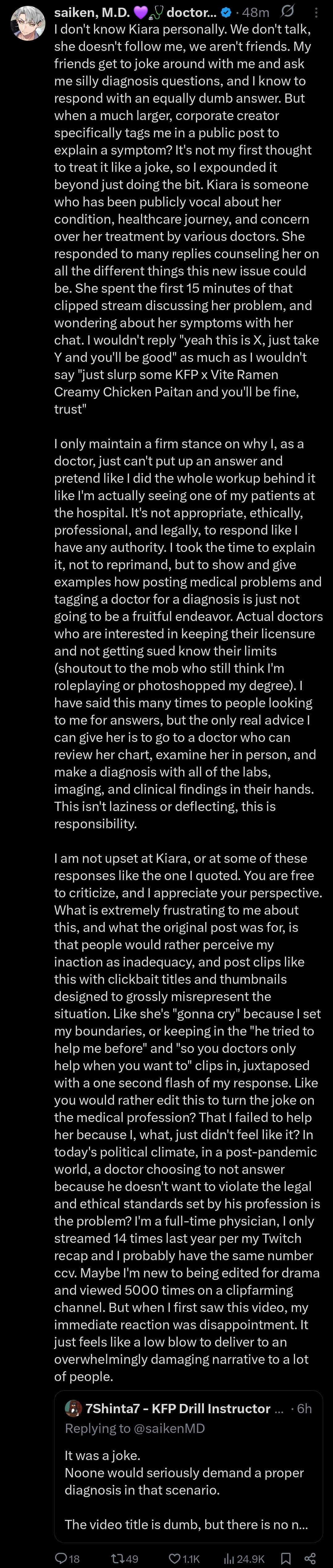Bookmark this post

coord(285,1558)
